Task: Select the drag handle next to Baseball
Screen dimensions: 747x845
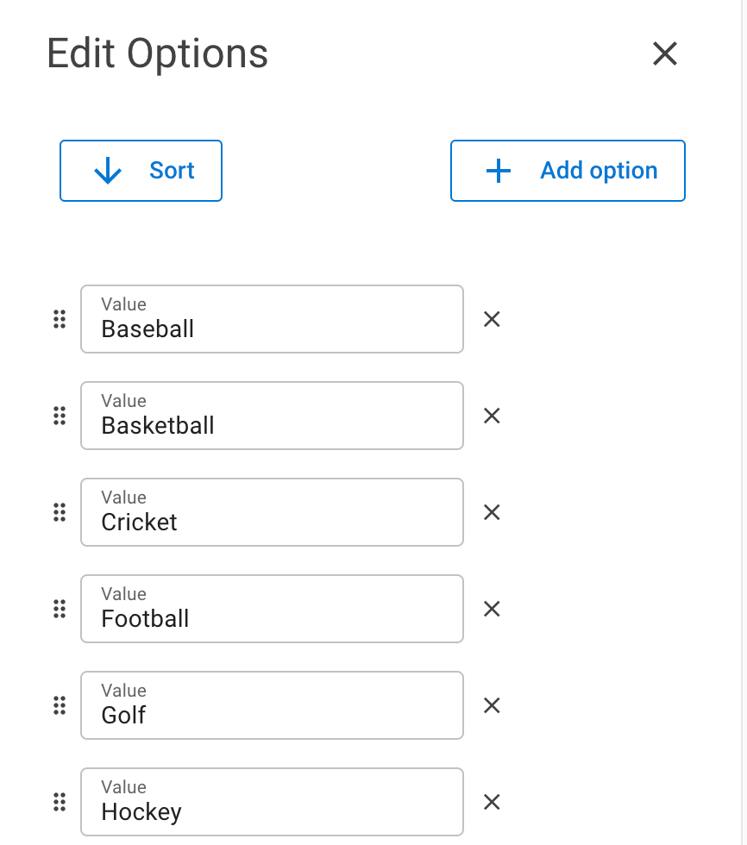Action: [59, 319]
